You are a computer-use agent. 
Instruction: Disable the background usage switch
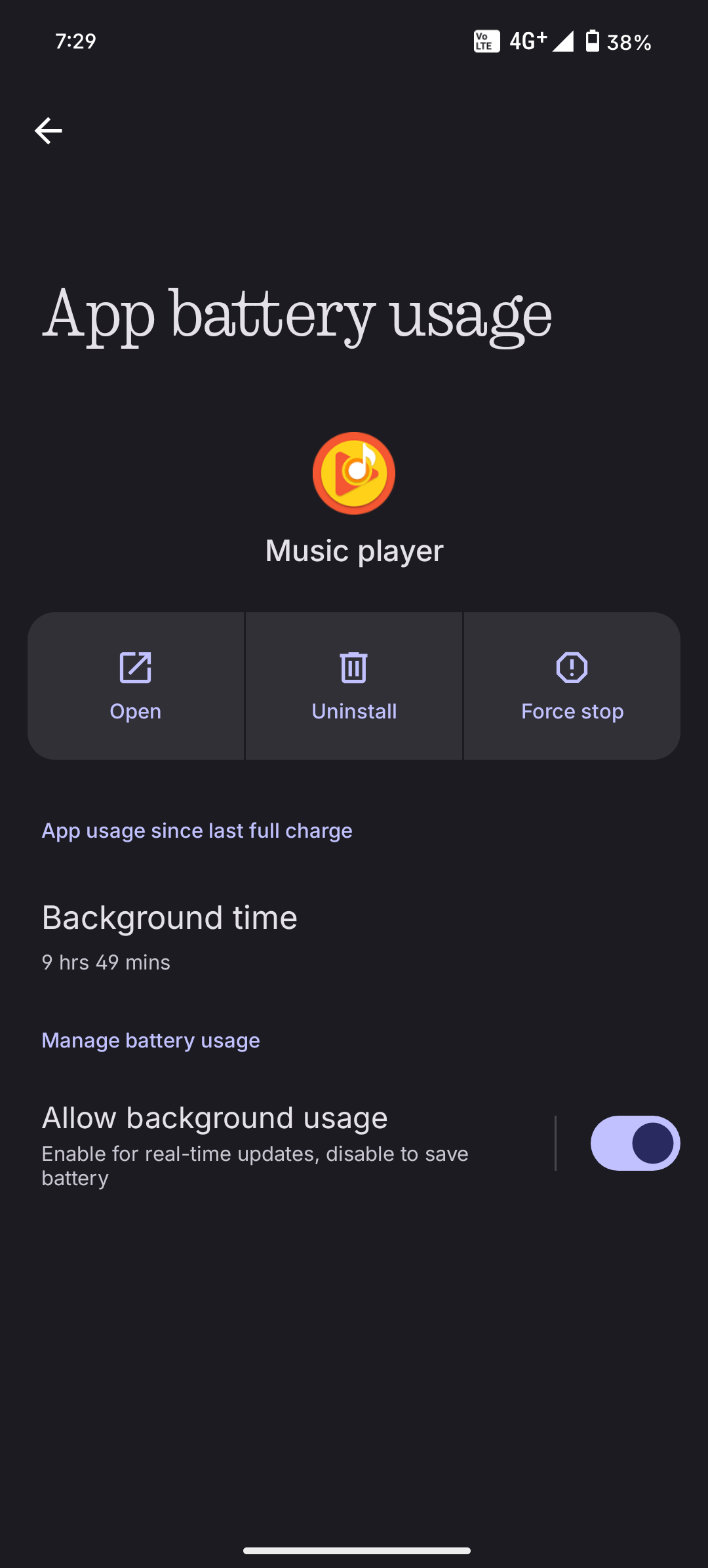pyautogui.click(x=635, y=1143)
